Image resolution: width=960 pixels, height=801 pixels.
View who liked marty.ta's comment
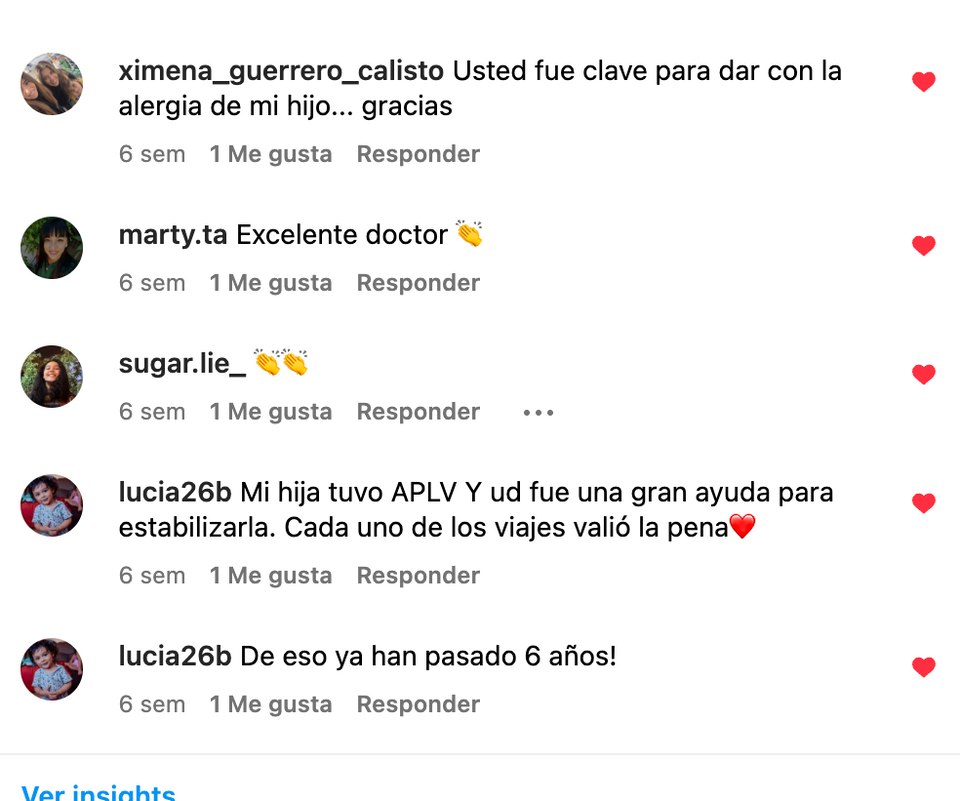pyautogui.click(x=270, y=283)
